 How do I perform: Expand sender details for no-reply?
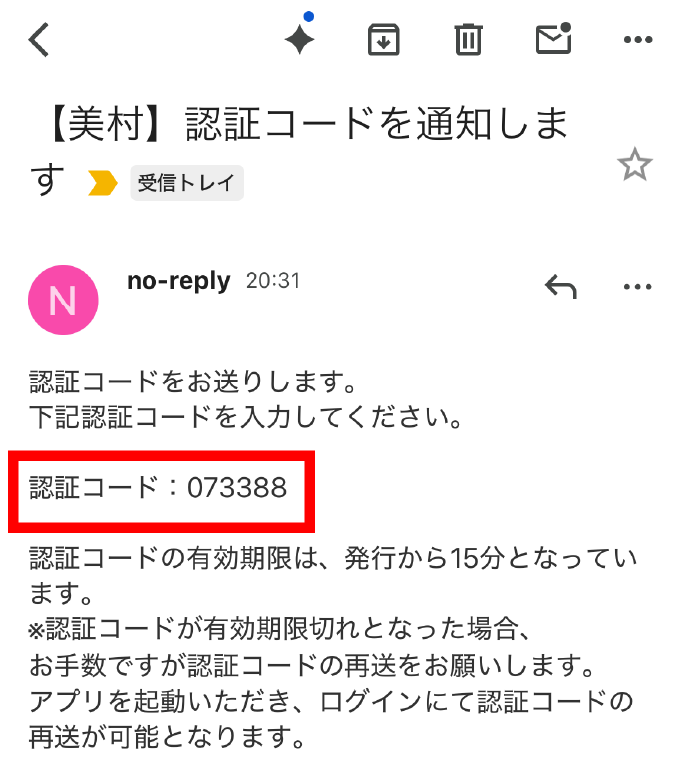tap(179, 282)
